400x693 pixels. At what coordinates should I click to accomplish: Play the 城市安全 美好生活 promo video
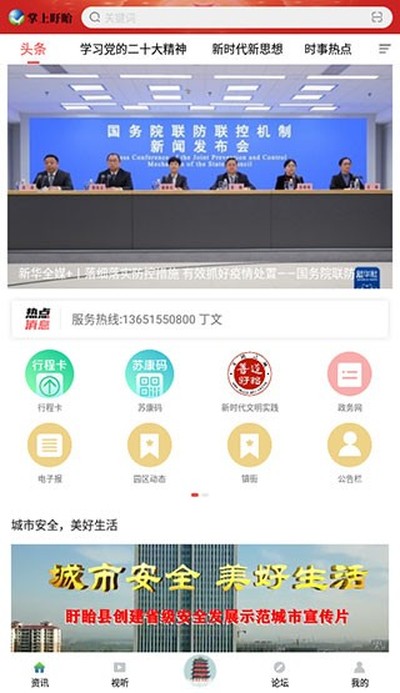200,598
